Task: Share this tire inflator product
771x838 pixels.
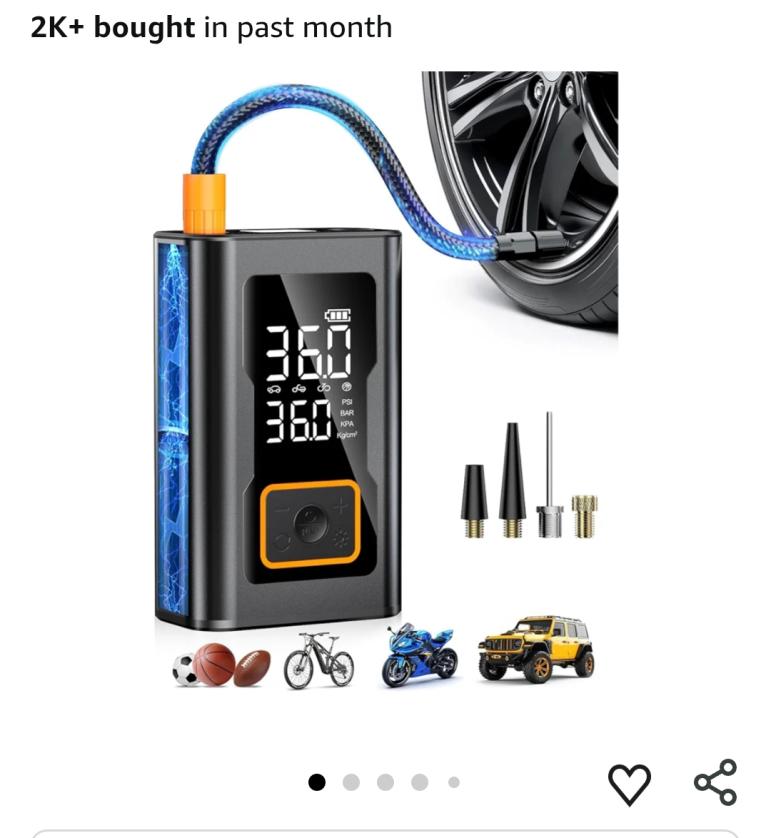Action: pos(715,782)
